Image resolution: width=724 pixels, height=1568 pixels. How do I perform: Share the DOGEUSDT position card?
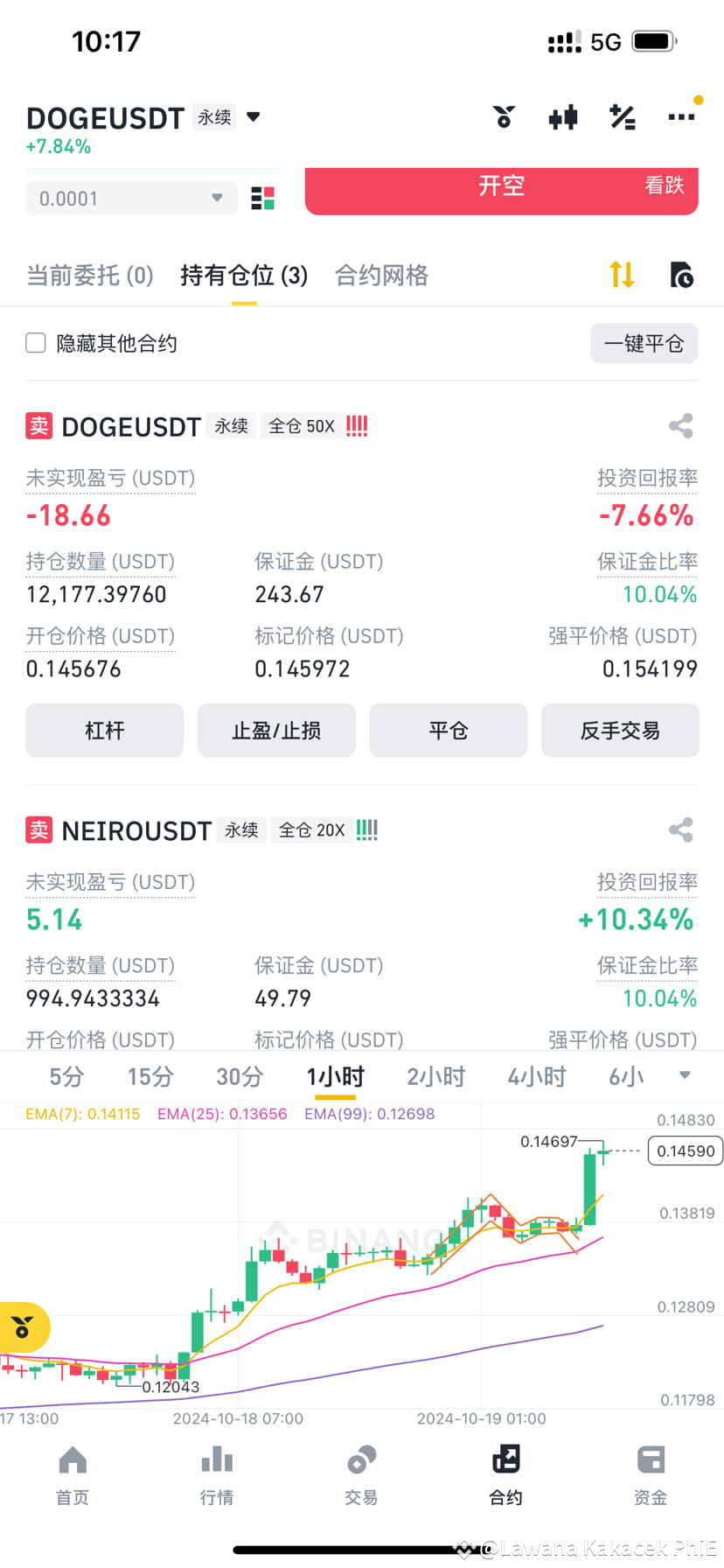point(681,426)
